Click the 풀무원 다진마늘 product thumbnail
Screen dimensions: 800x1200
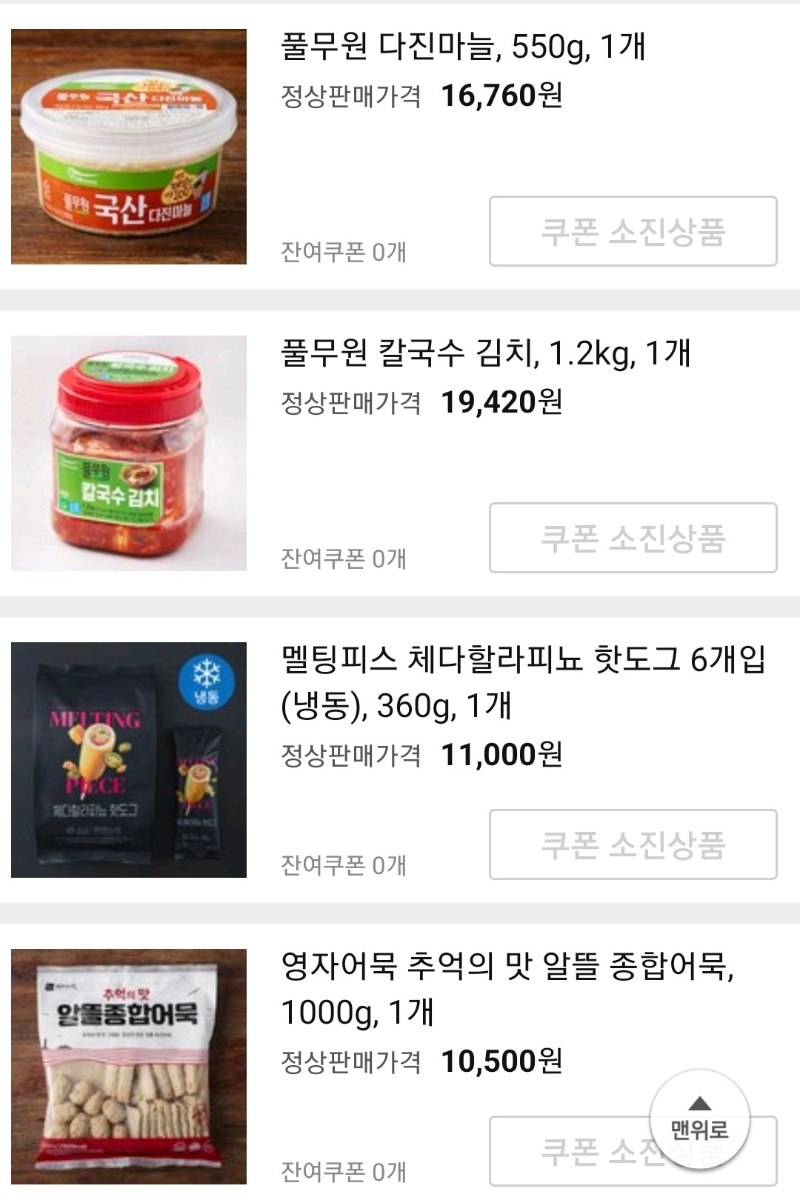(125, 150)
